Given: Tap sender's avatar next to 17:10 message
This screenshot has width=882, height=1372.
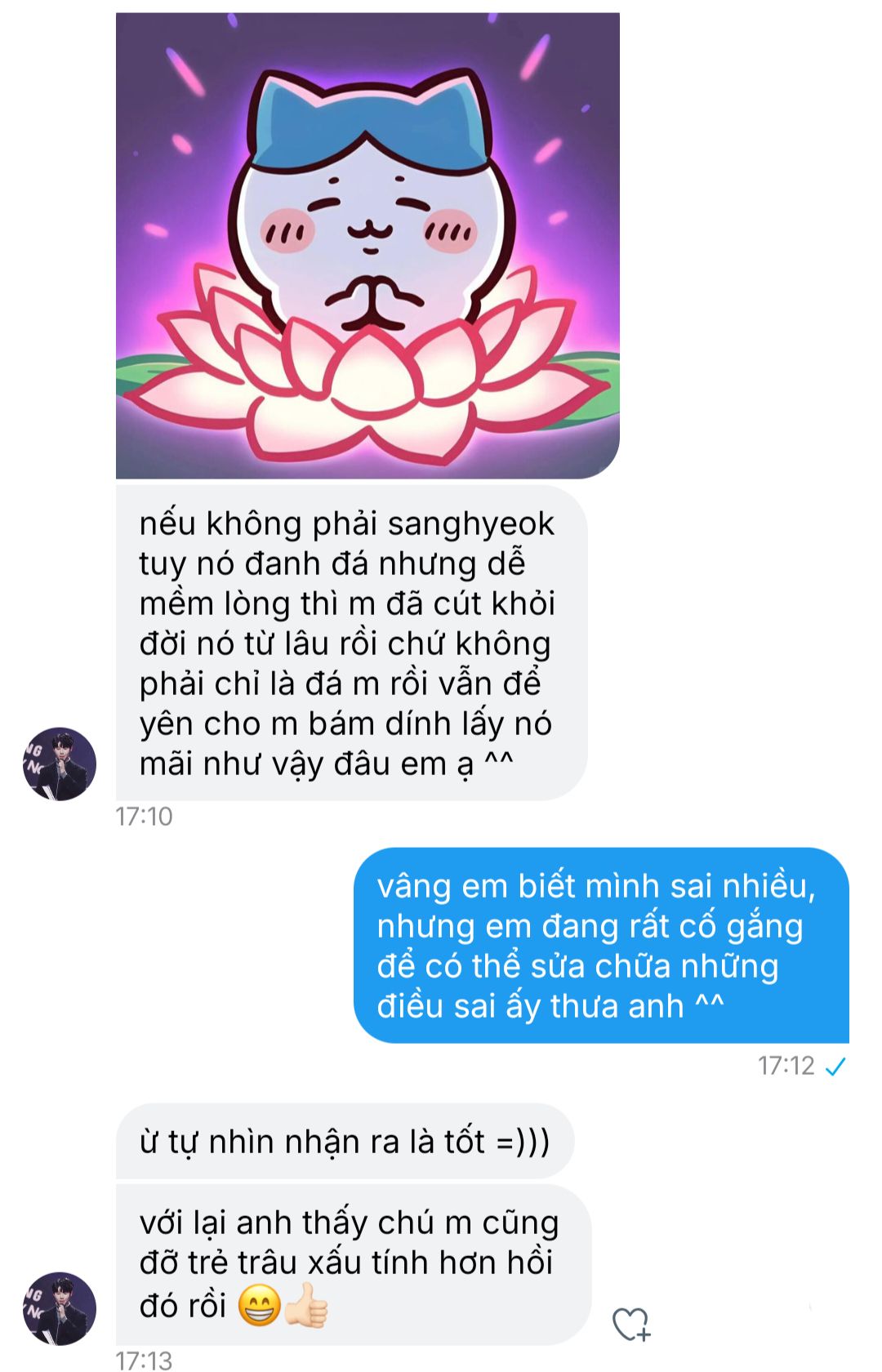Looking at the screenshot, I should 60,764.
